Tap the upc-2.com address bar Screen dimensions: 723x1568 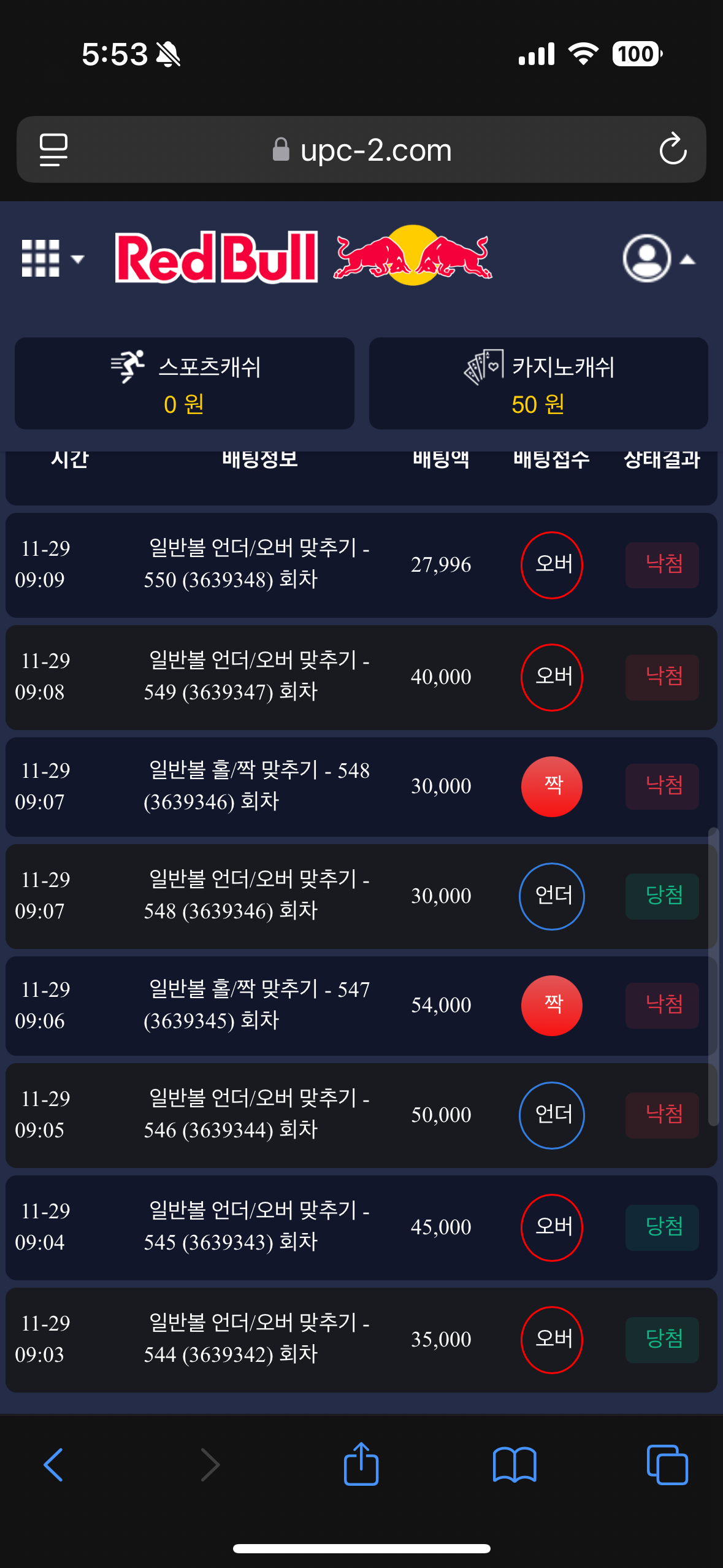click(362, 150)
